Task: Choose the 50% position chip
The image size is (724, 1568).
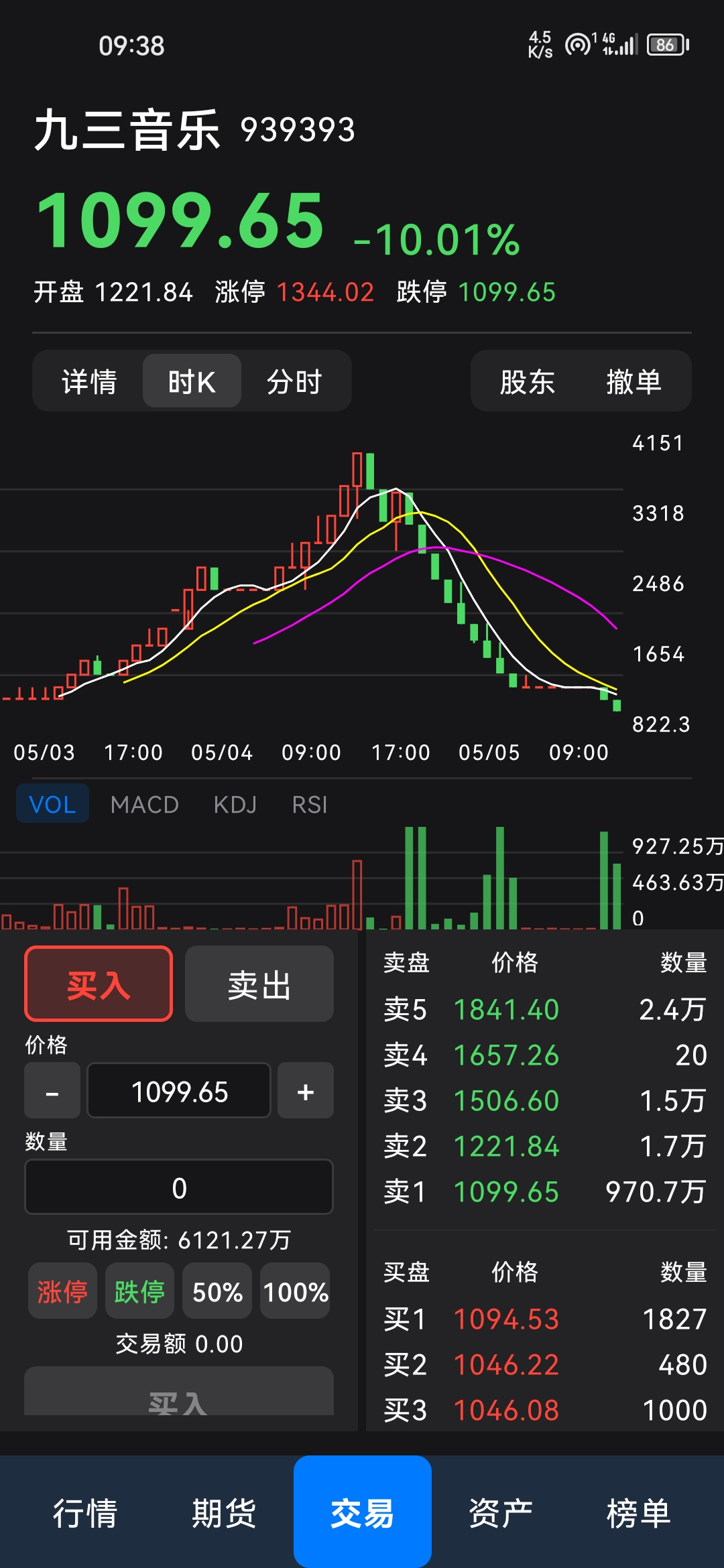Action: pyautogui.click(x=217, y=1291)
